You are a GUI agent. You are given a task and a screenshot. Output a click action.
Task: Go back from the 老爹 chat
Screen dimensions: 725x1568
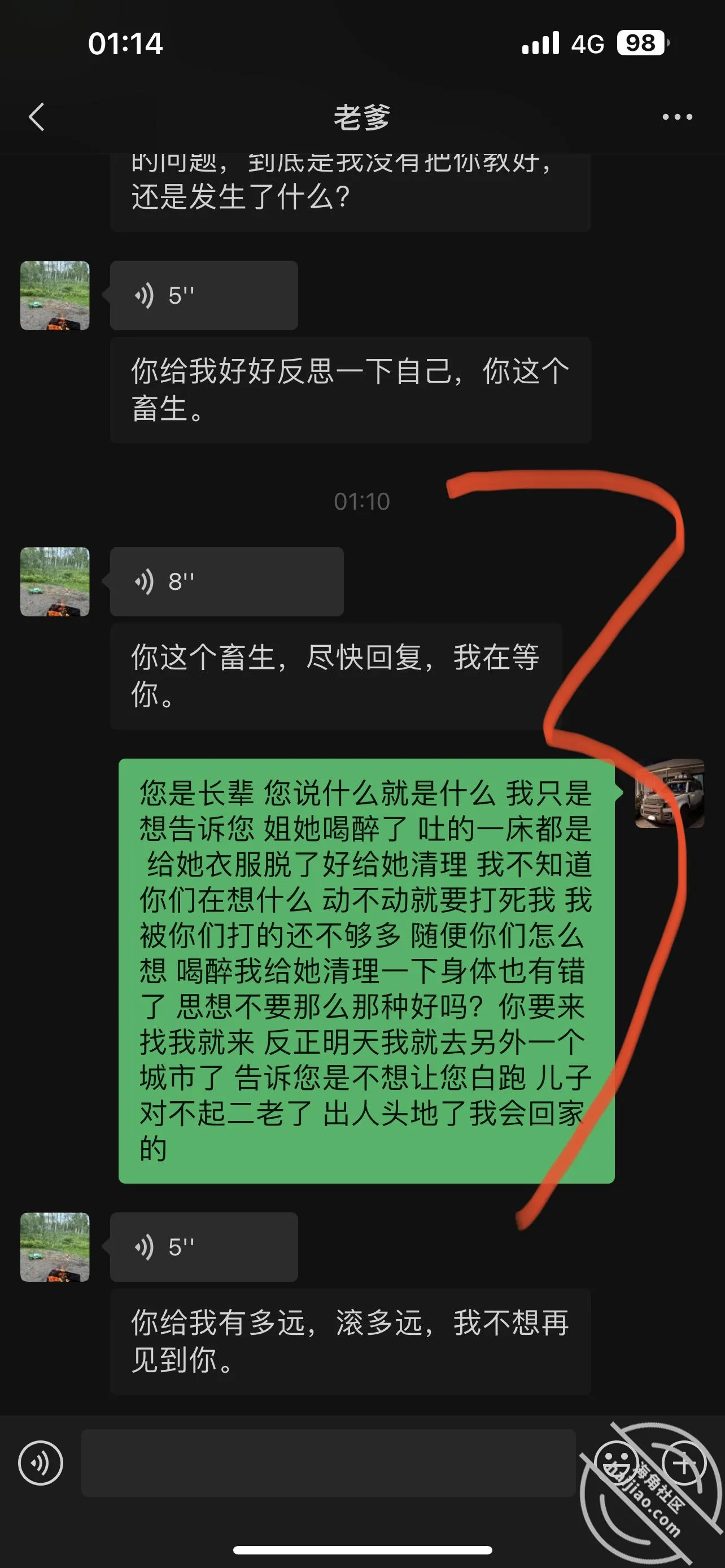tap(37, 116)
